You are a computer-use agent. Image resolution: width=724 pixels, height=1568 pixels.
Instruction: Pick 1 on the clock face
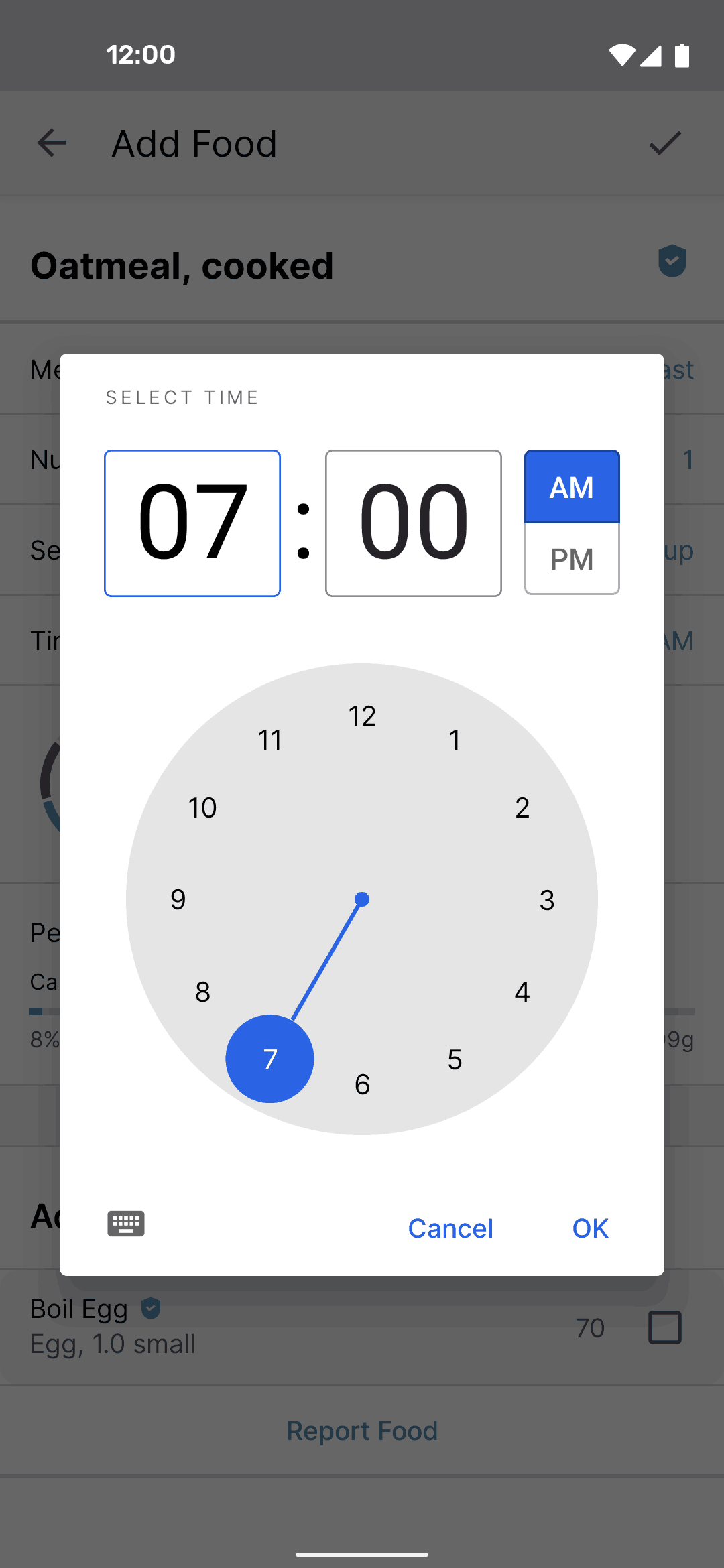(x=455, y=740)
